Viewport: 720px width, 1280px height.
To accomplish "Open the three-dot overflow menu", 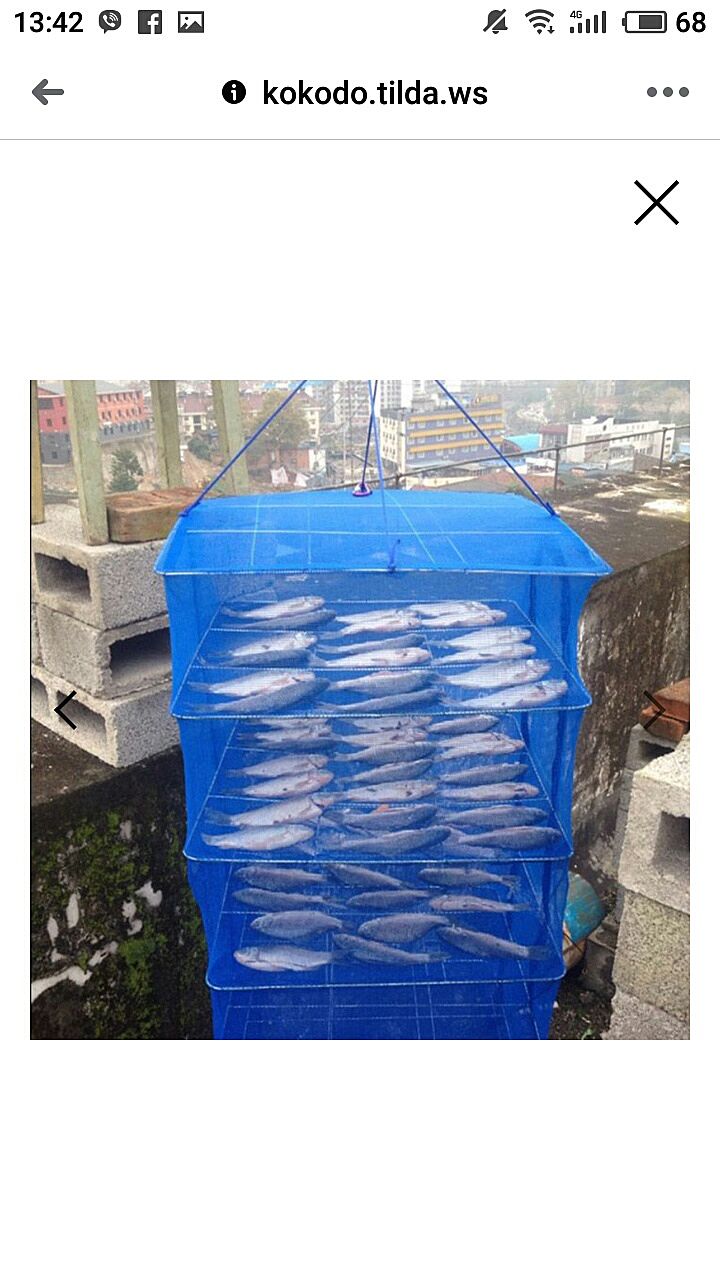I will [667, 93].
